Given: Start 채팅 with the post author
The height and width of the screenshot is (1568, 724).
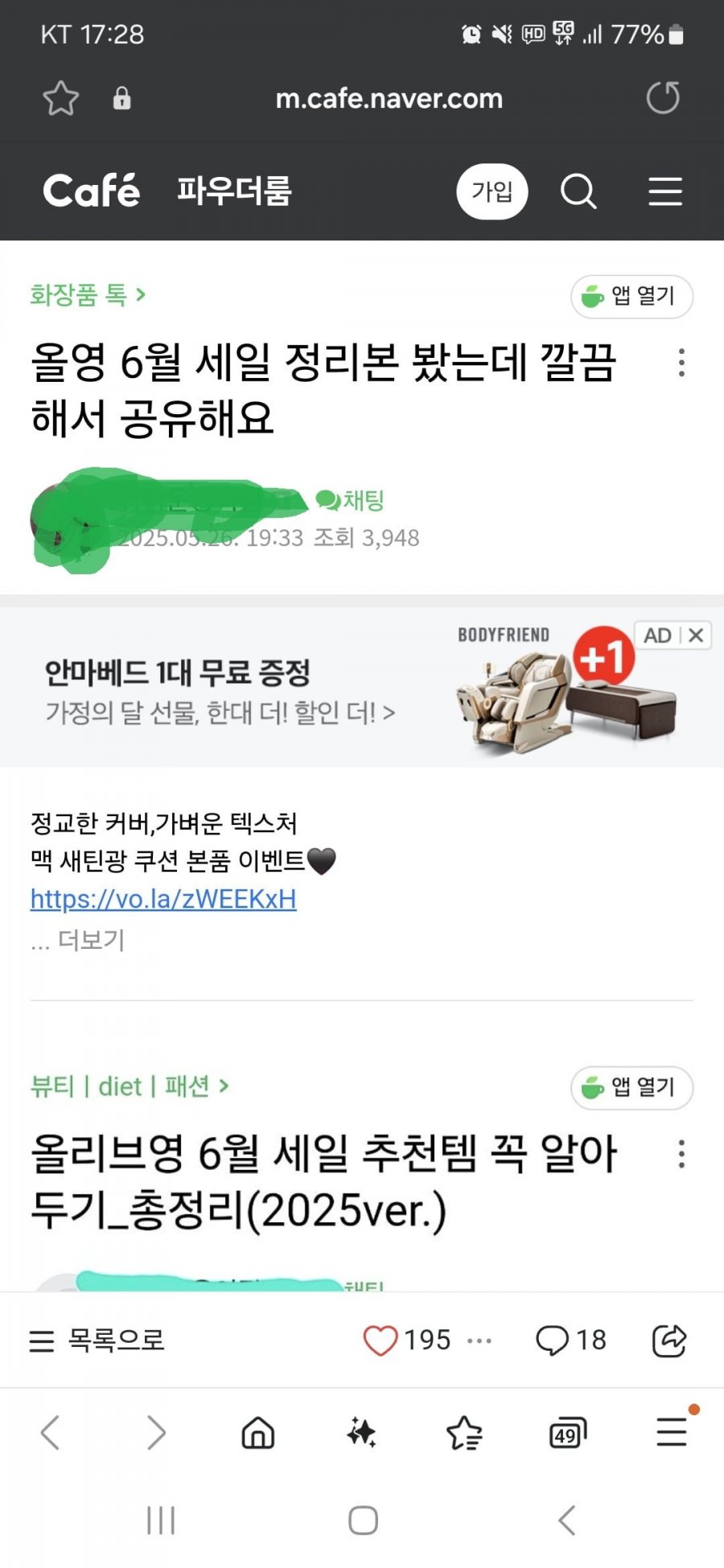Looking at the screenshot, I should click(x=351, y=500).
